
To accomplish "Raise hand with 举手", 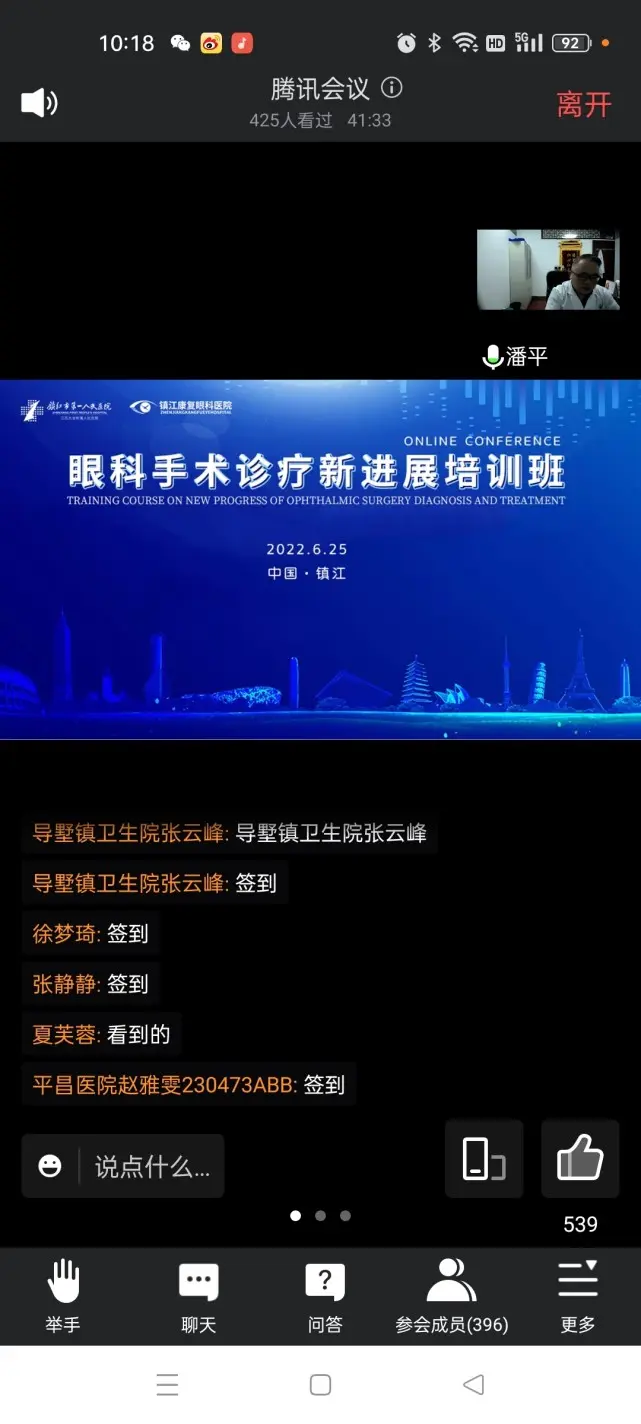I will click(x=62, y=1296).
